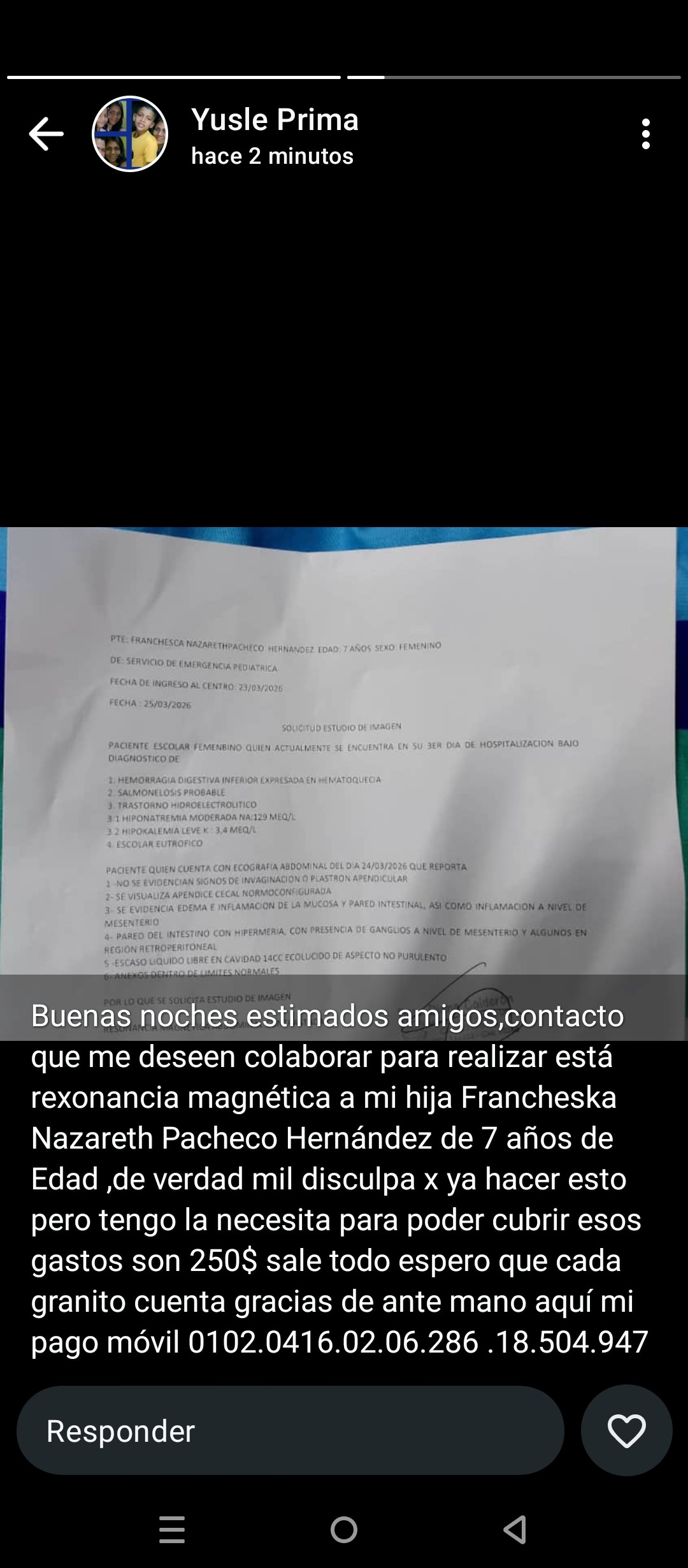This screenshot has height=1568, width=688.
Task: Go back using the arrow icon
Action: click(46, 134)
